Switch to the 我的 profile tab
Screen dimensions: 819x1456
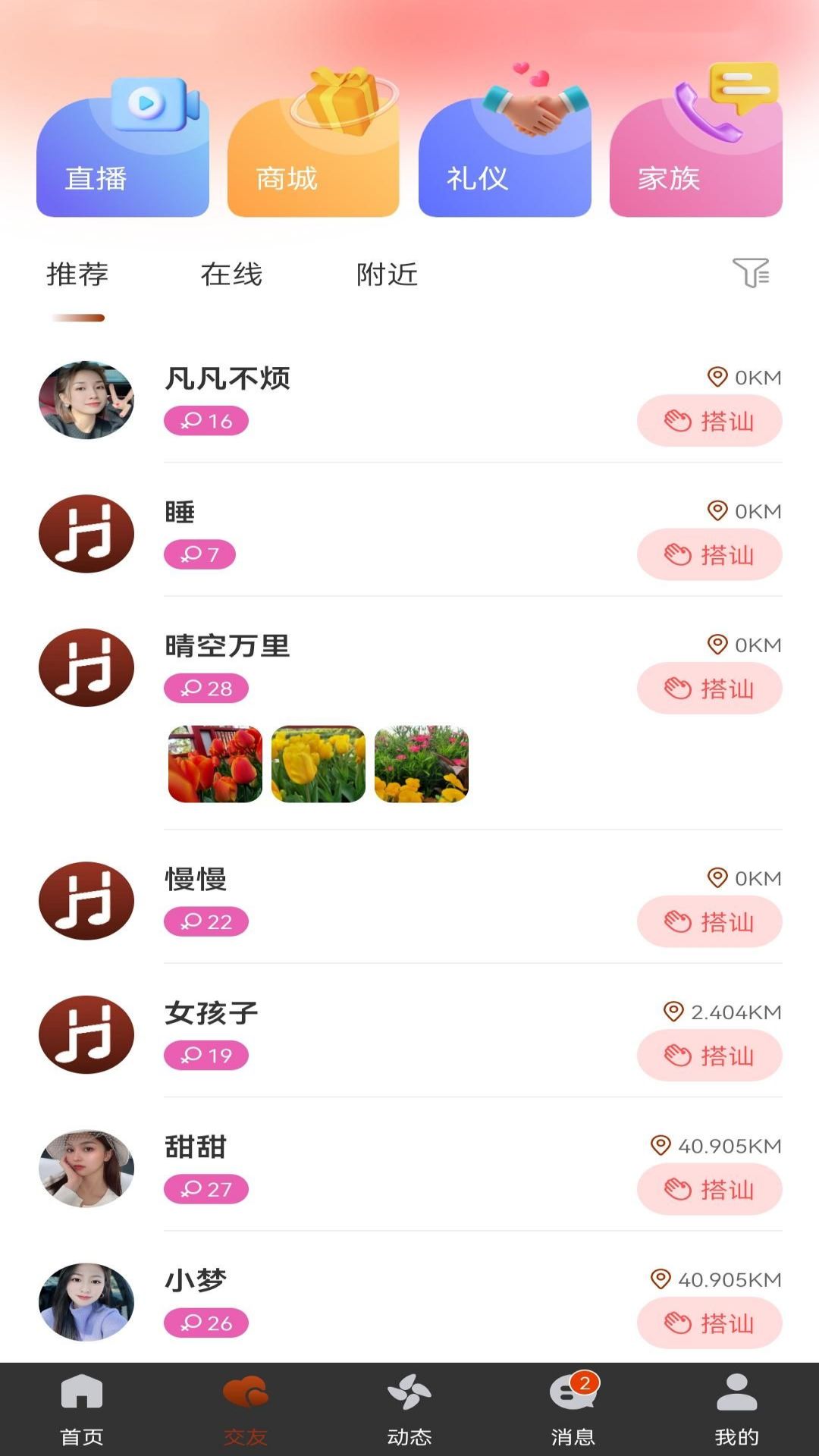(x=736, y=1409)
